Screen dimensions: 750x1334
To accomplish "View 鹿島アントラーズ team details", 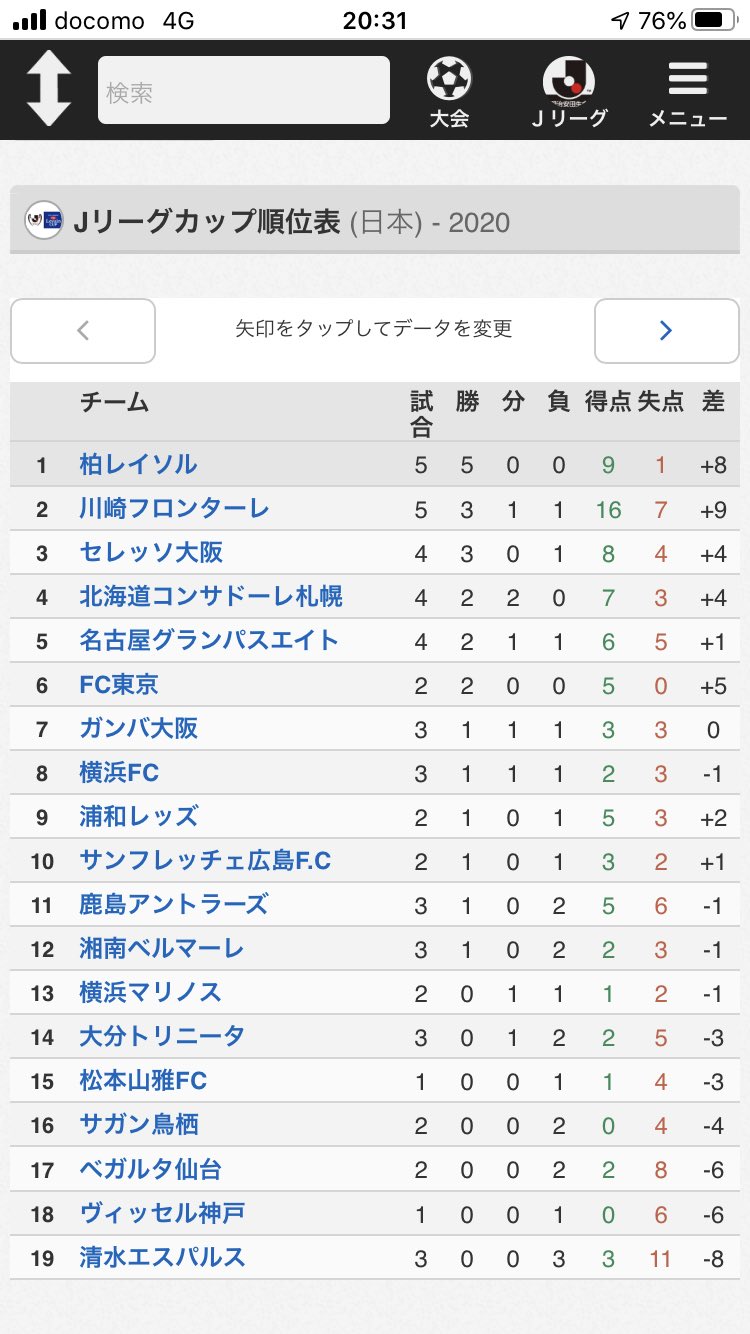I will pos(174,905).
